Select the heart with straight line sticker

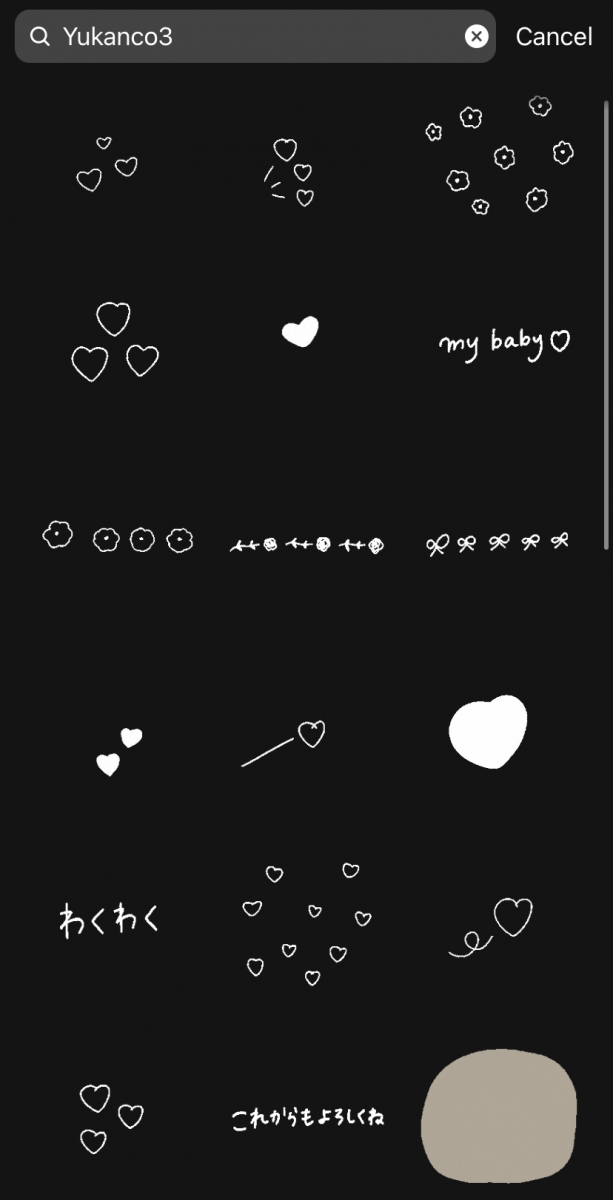(285, 745)
